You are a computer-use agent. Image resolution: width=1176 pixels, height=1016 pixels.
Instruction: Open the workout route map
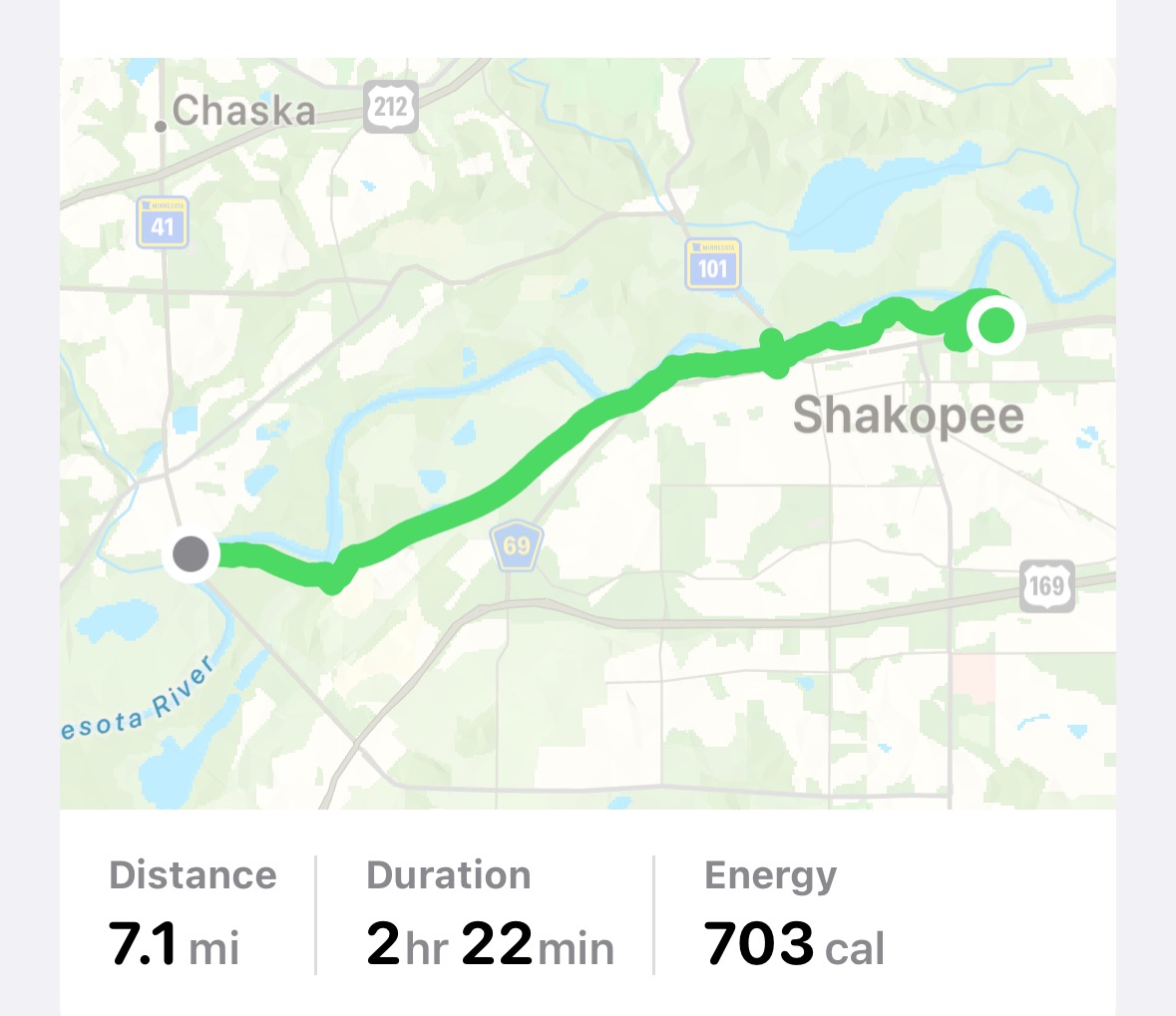(x=588, y=433)
